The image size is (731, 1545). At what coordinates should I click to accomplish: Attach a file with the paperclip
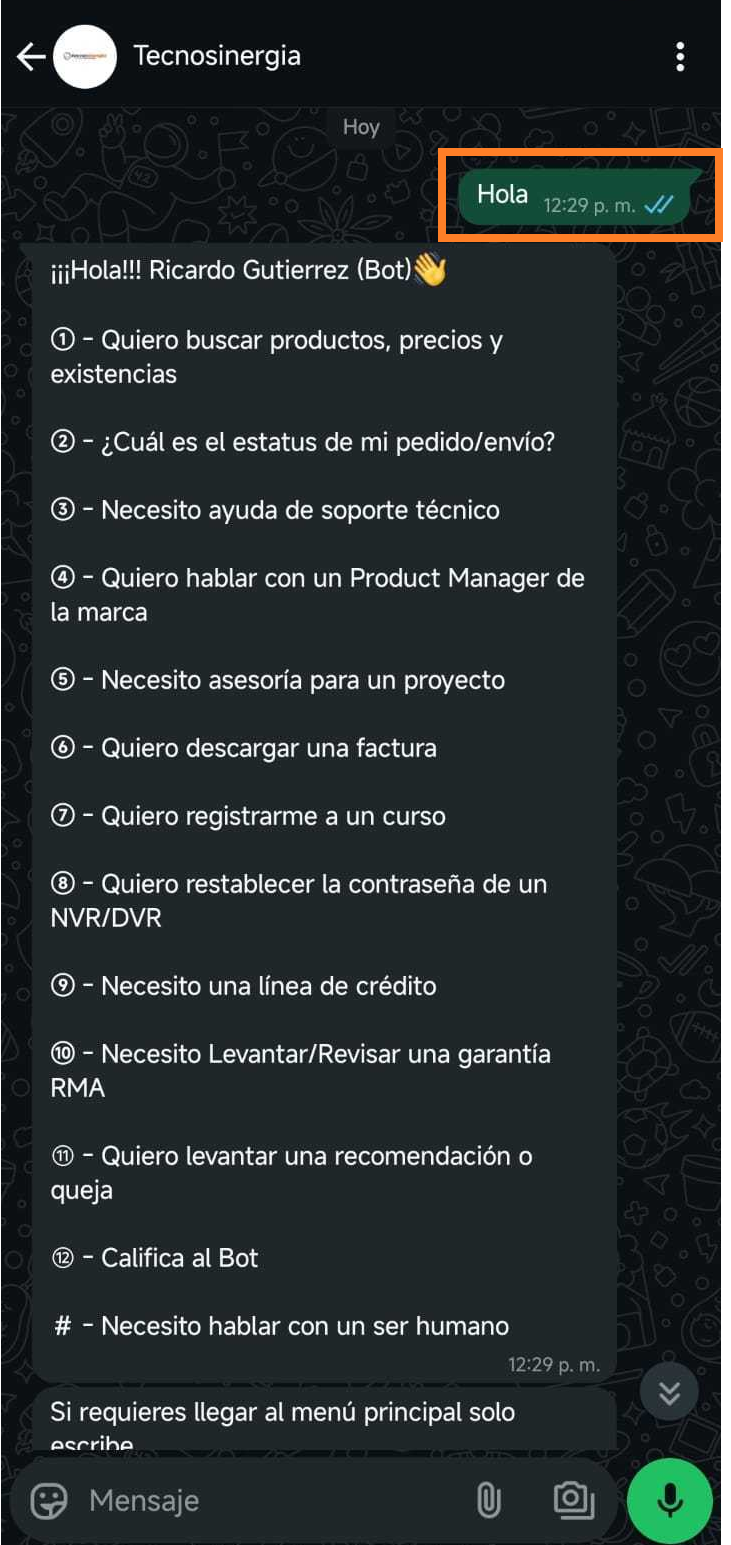[488, 1500]
